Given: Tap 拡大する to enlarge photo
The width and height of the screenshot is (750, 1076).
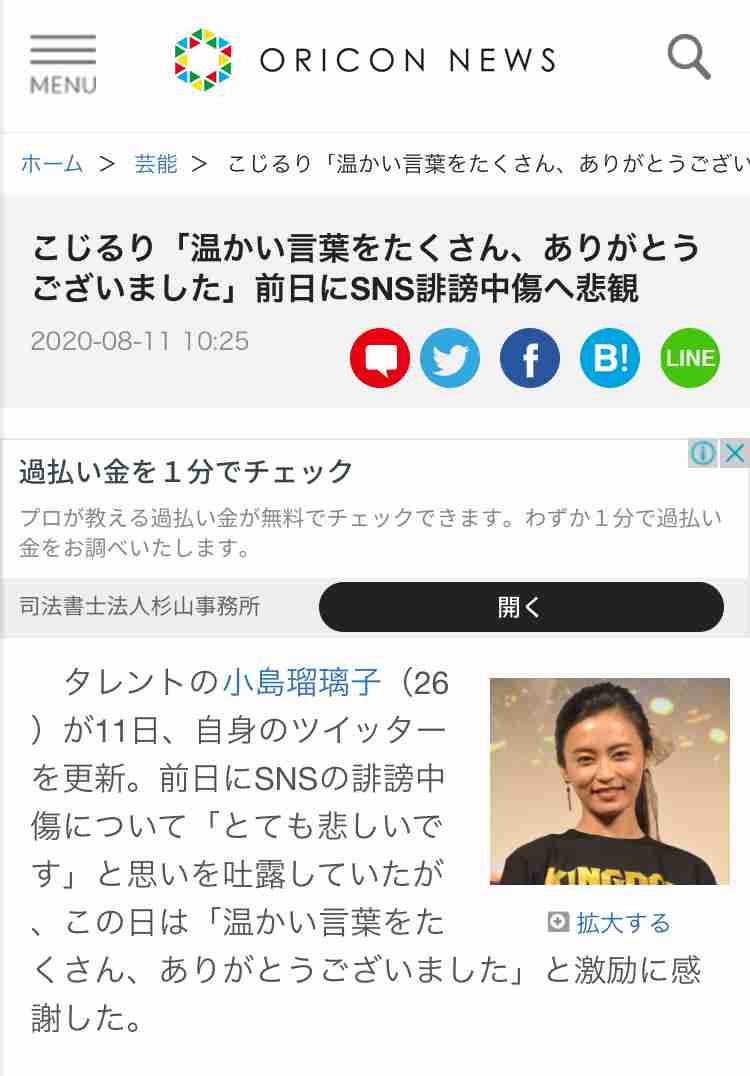Looking at the screenshot, I should [x=622, y=923].
